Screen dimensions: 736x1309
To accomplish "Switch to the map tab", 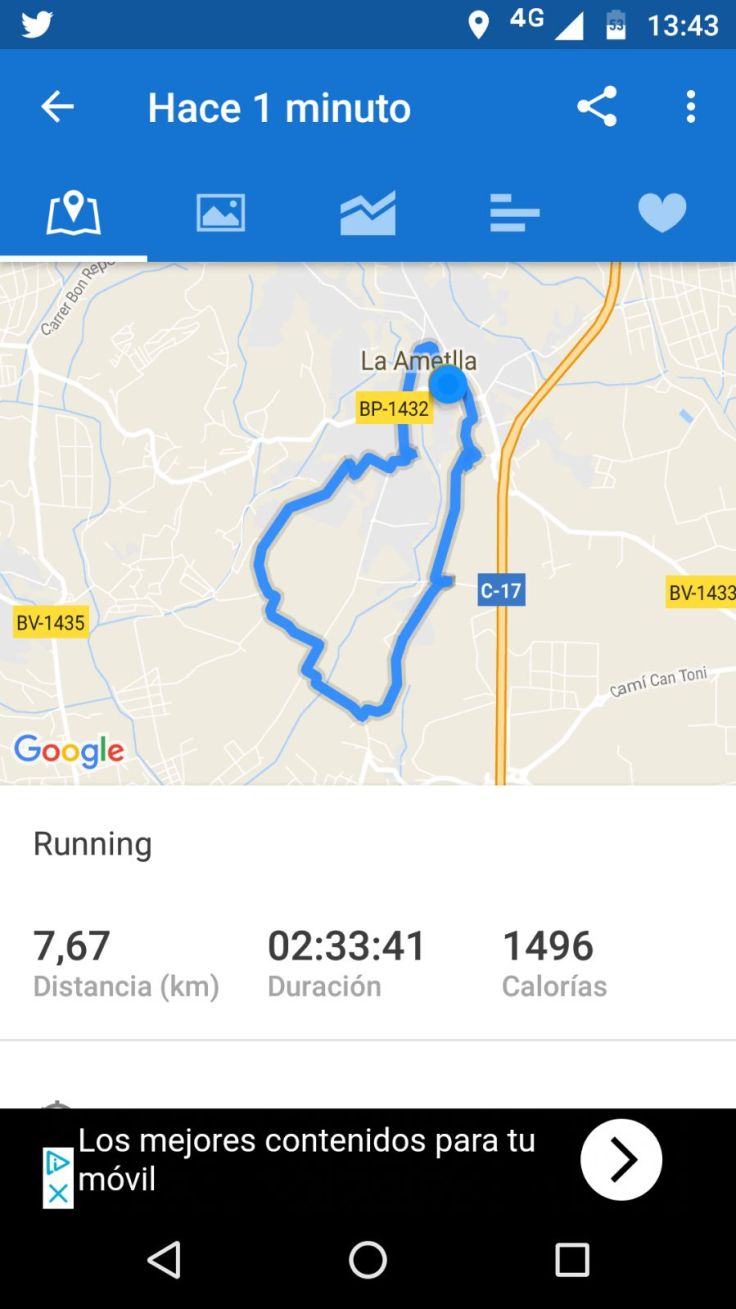I will [x=73, y=213].
